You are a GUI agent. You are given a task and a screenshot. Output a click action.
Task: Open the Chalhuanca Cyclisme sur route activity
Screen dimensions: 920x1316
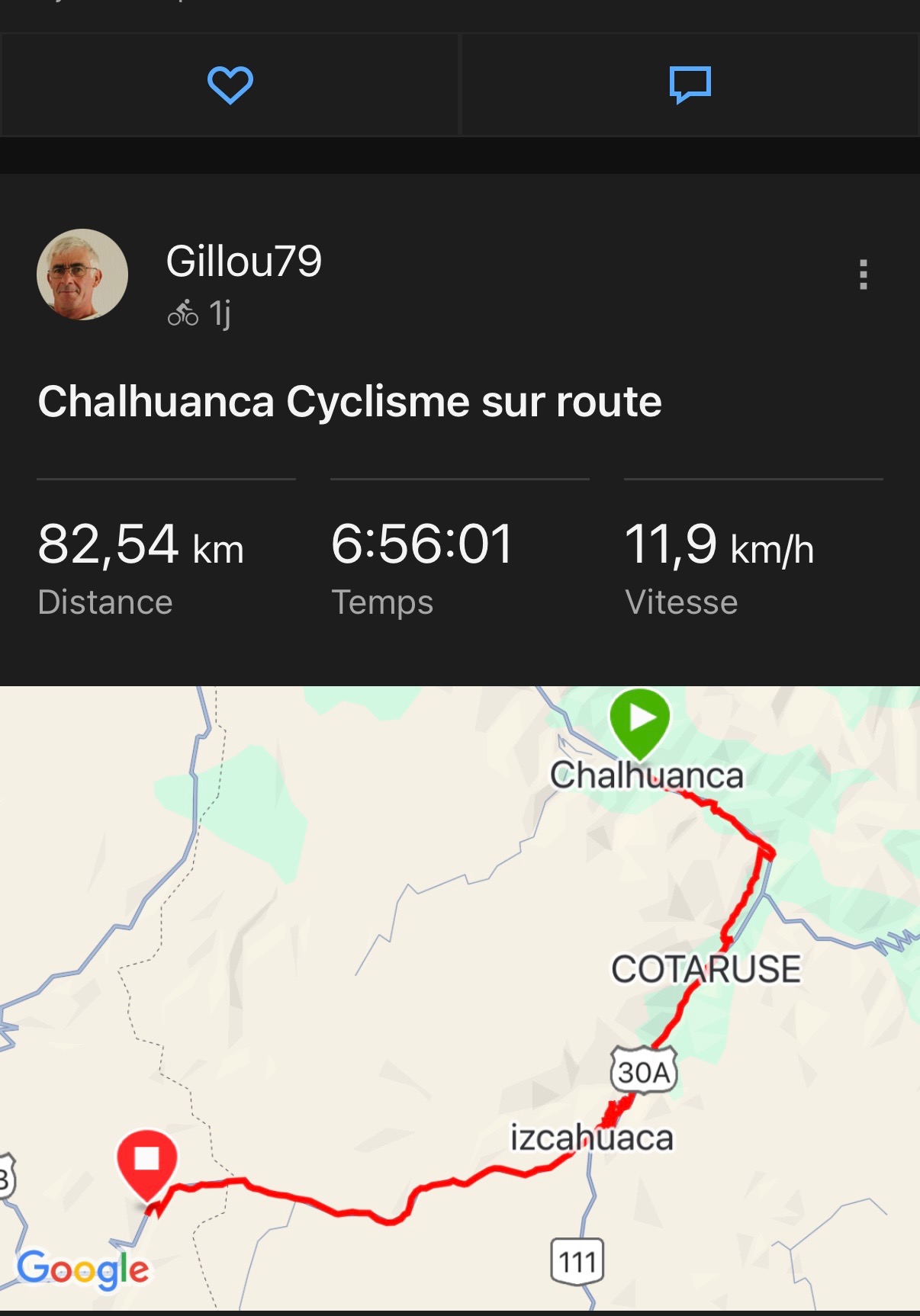(x=349, y=402)
